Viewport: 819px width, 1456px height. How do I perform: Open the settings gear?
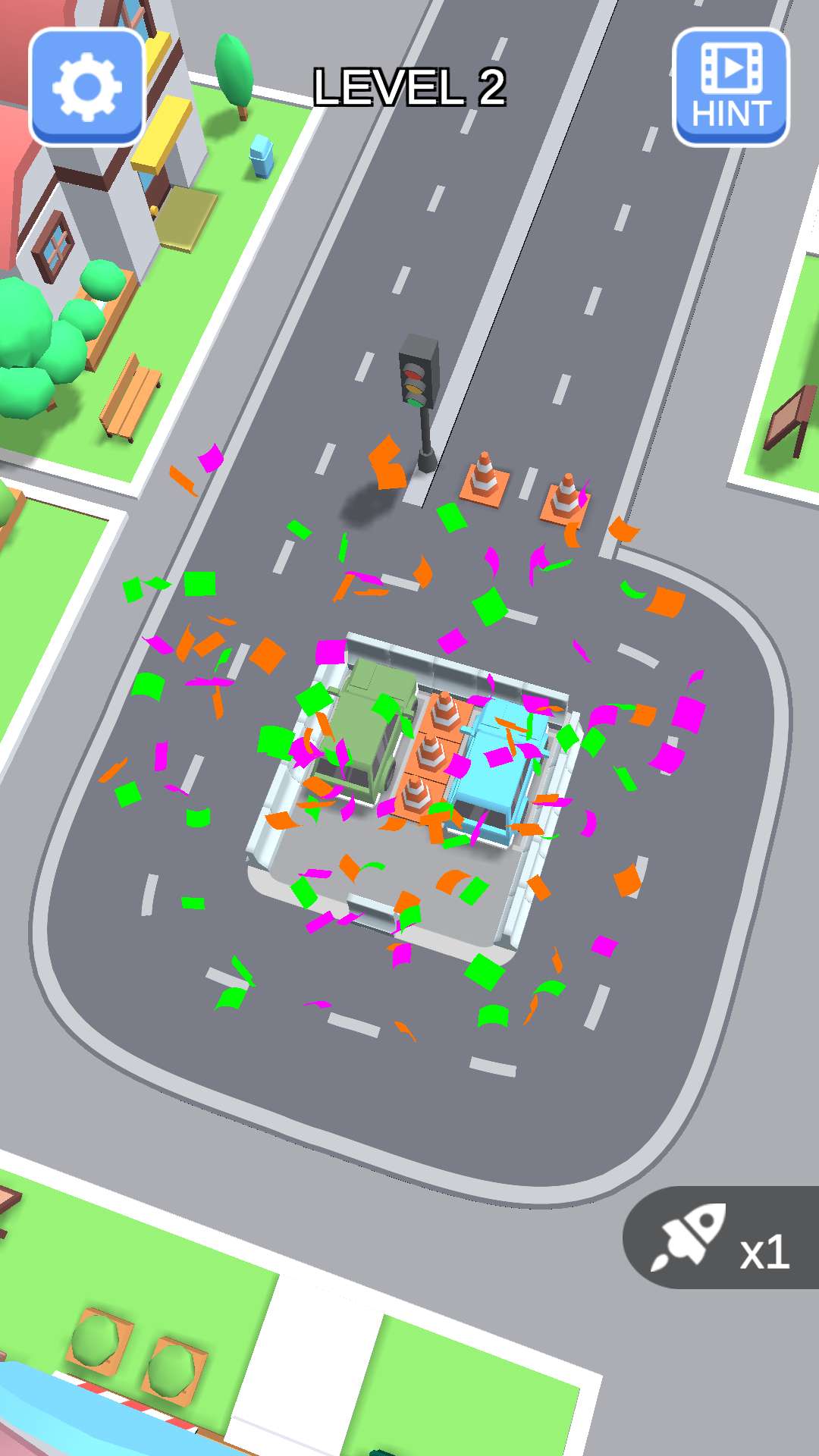86,87
